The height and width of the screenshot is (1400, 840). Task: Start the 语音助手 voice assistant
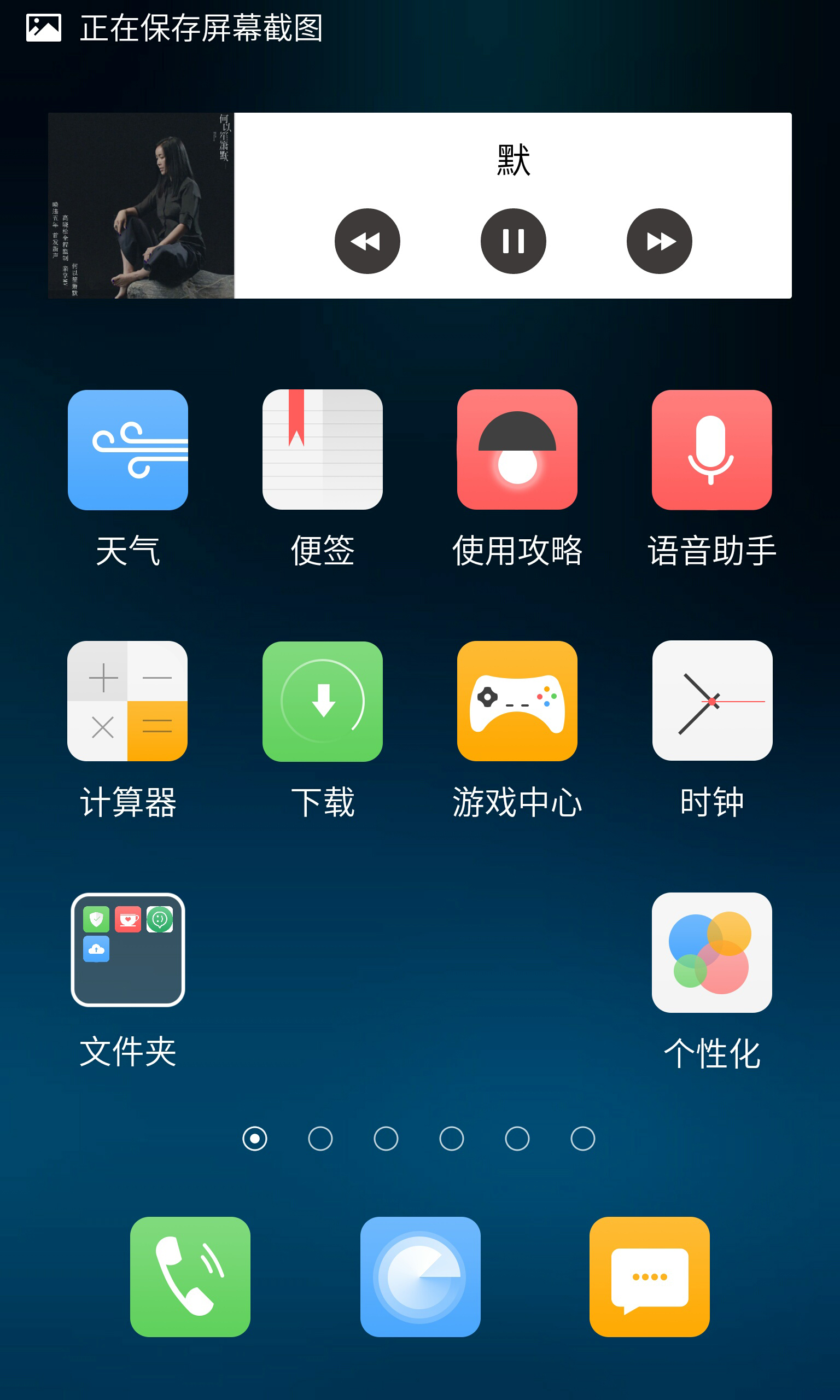pyautogui.click(x=711, y=450)
